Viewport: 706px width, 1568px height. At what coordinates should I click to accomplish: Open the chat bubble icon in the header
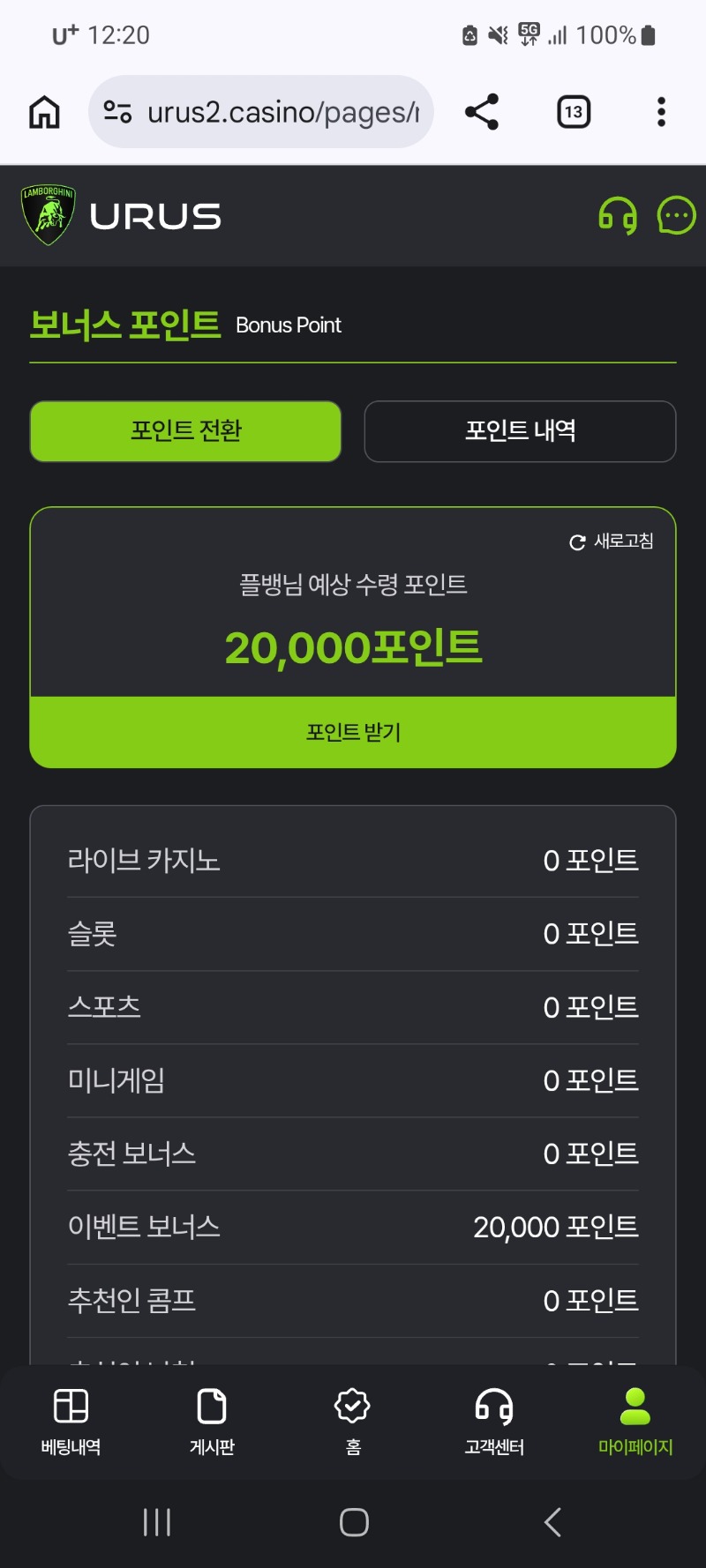677,216
